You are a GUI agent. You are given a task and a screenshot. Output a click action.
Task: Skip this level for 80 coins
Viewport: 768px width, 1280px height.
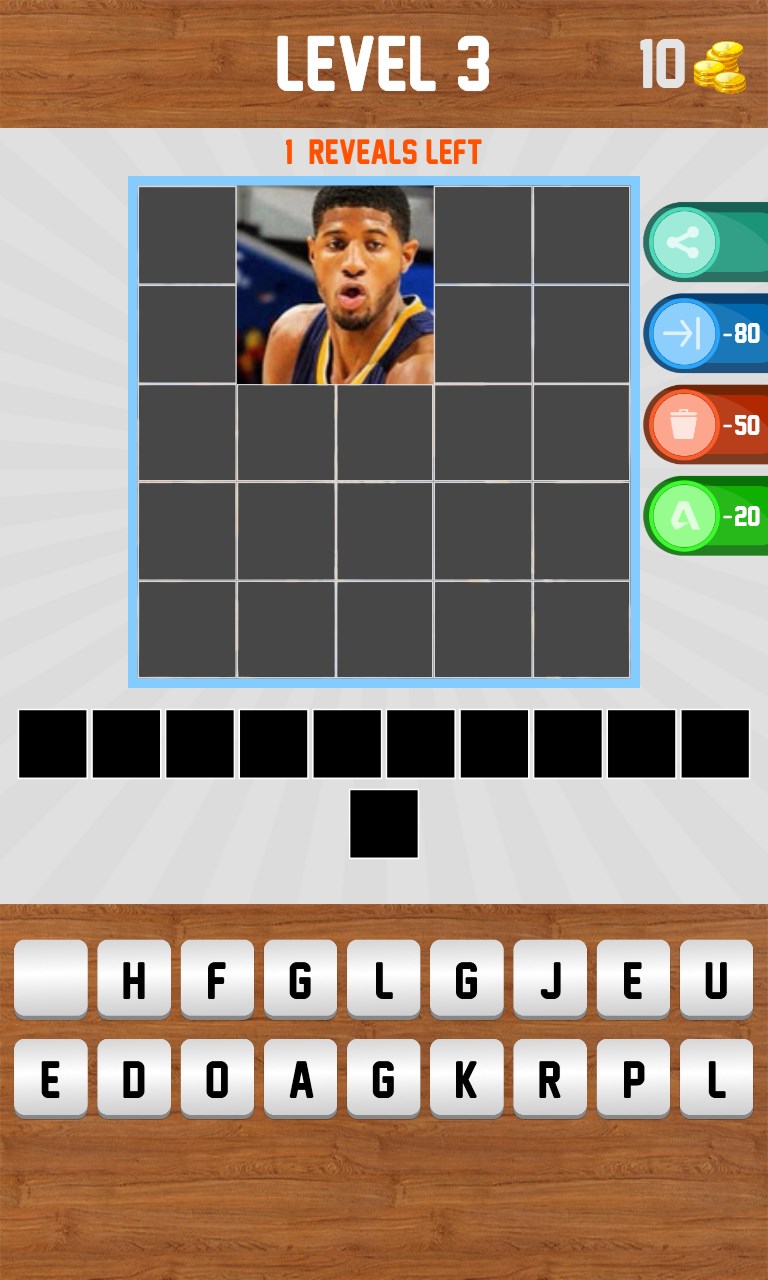click(x=705, y=333)
